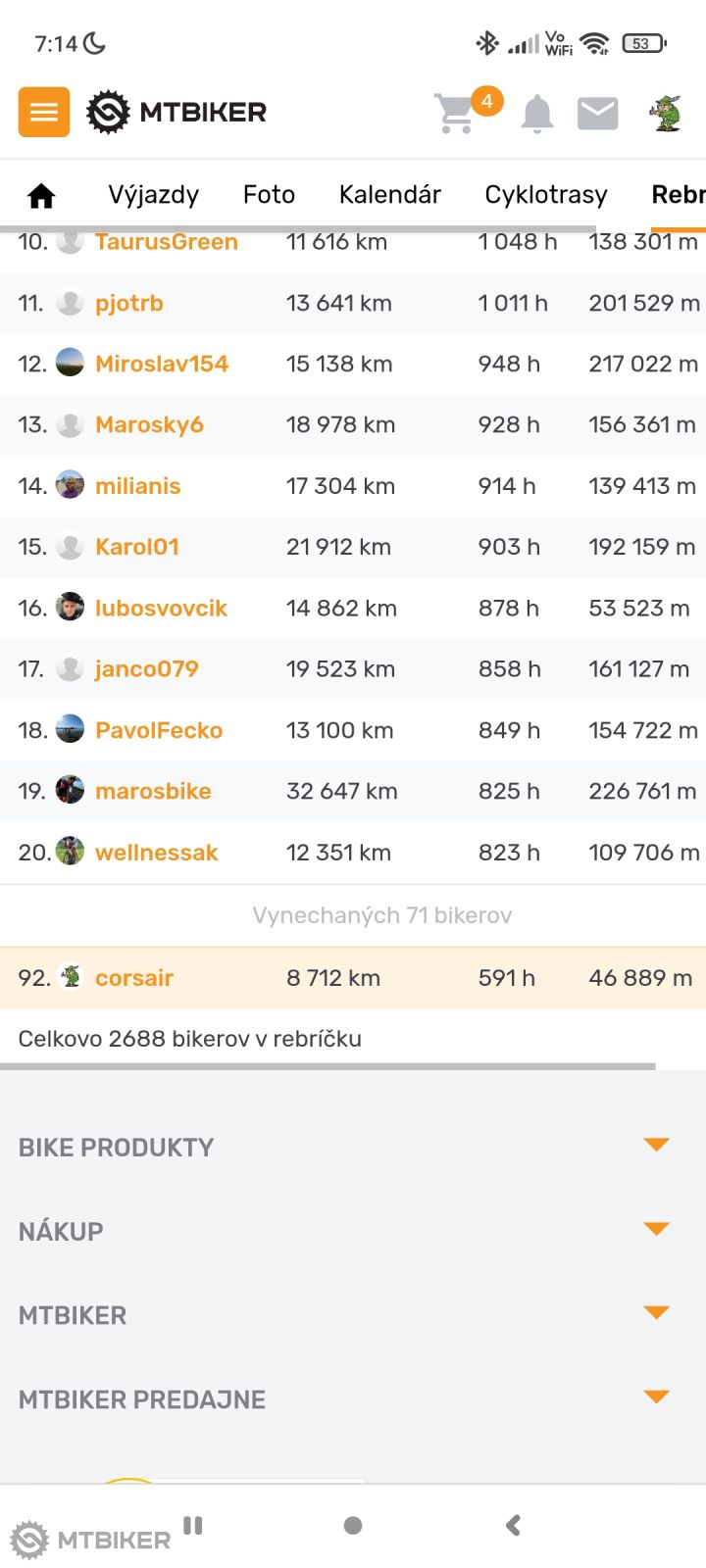
Task: Switch to the Výjazdy tab
Action: [x=153, y=195]
